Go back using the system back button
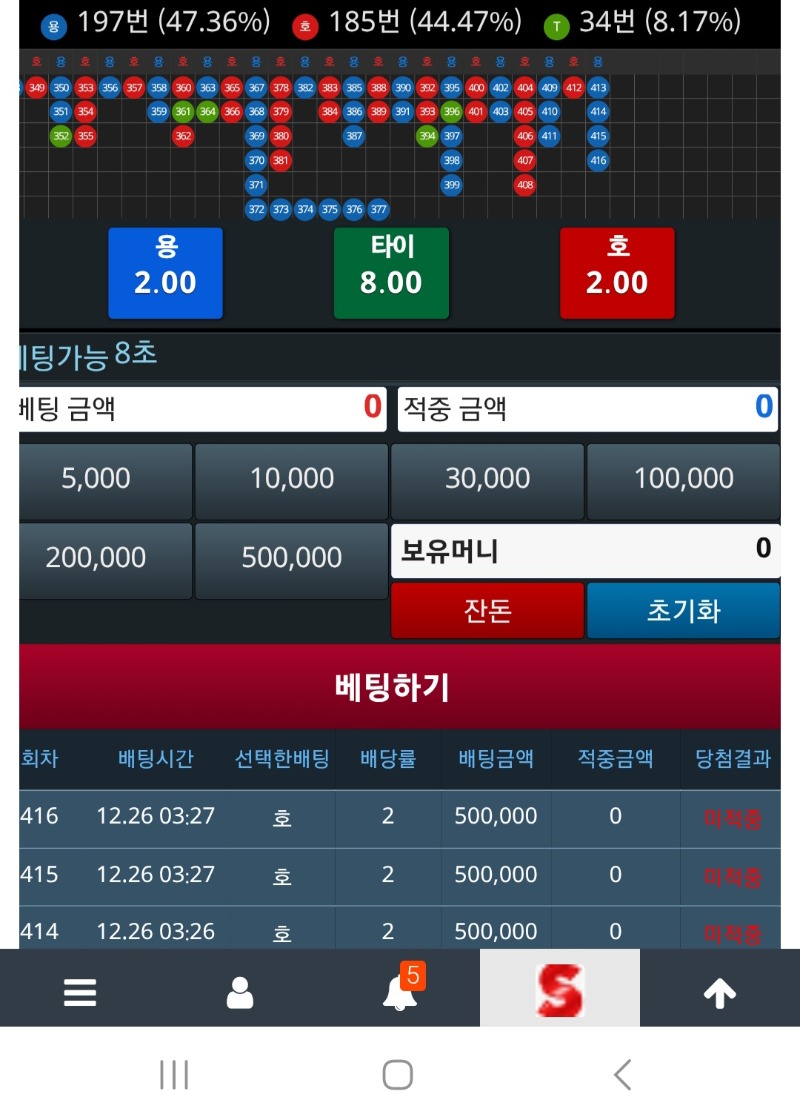The image size is (800, 1120). (622, 1075)
